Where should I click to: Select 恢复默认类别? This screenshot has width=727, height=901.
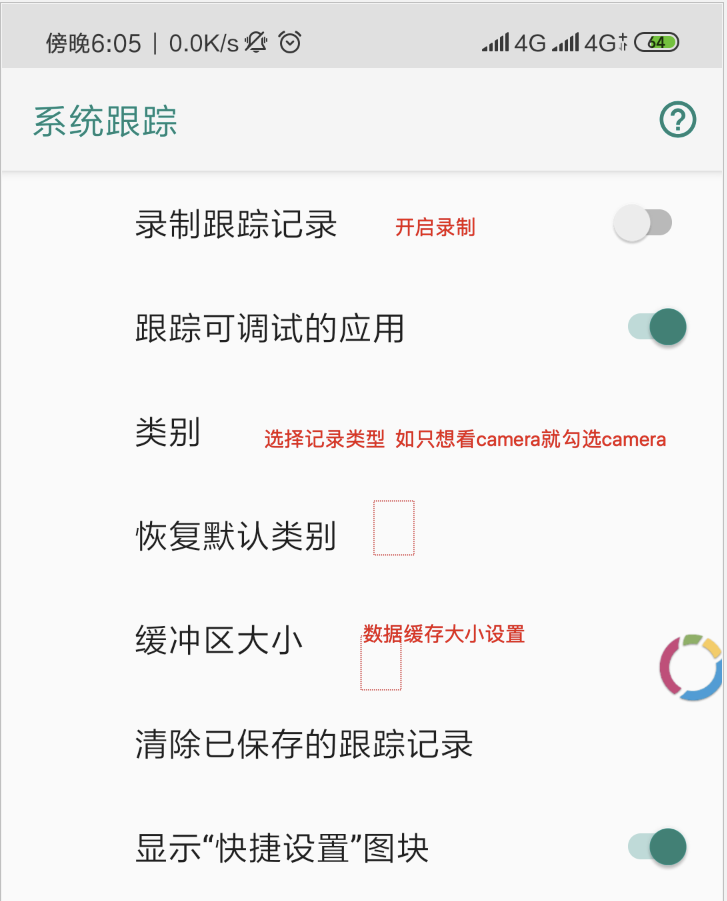(x=236, y=537)
